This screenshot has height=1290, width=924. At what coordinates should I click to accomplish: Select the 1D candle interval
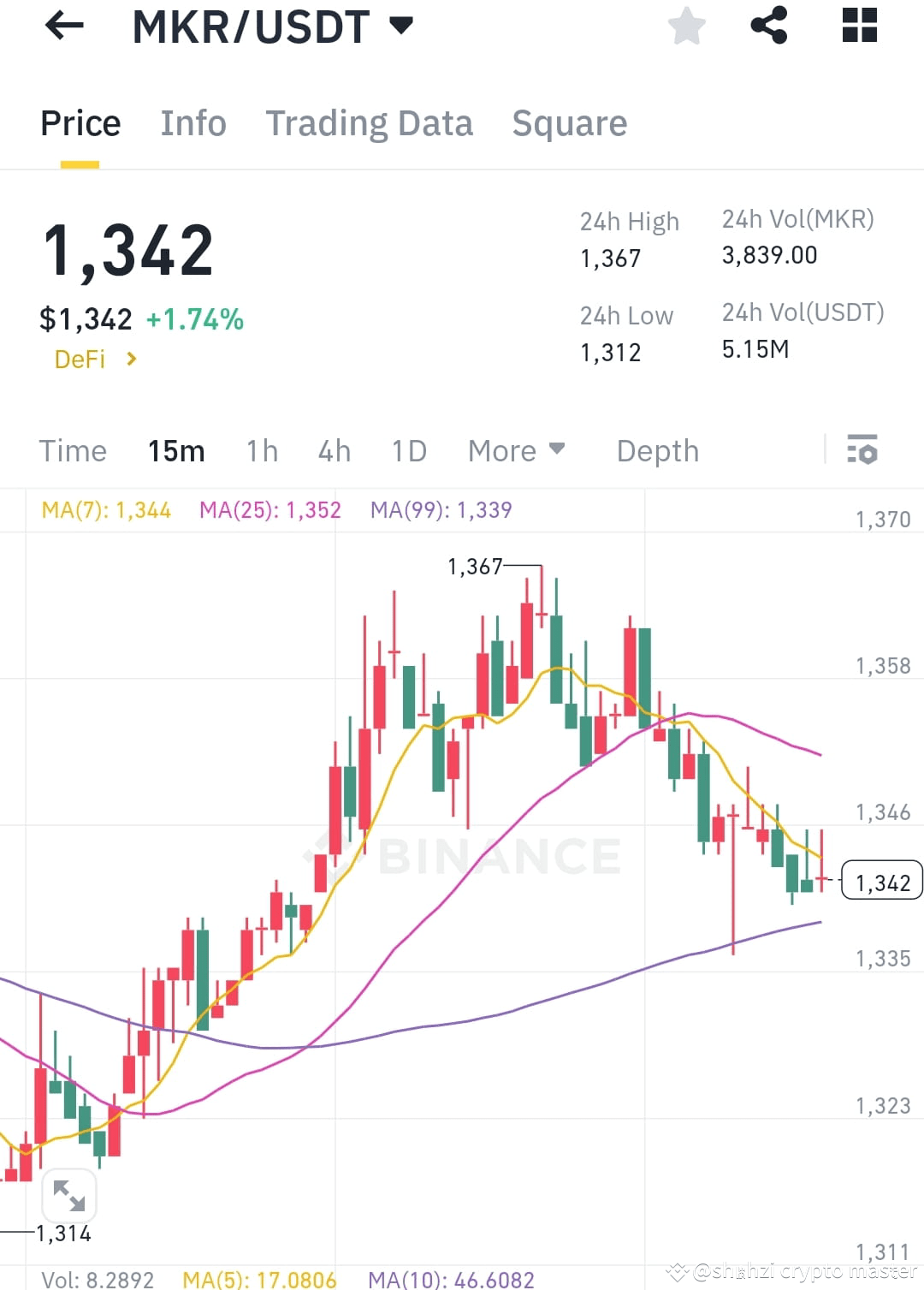(408, 450)
